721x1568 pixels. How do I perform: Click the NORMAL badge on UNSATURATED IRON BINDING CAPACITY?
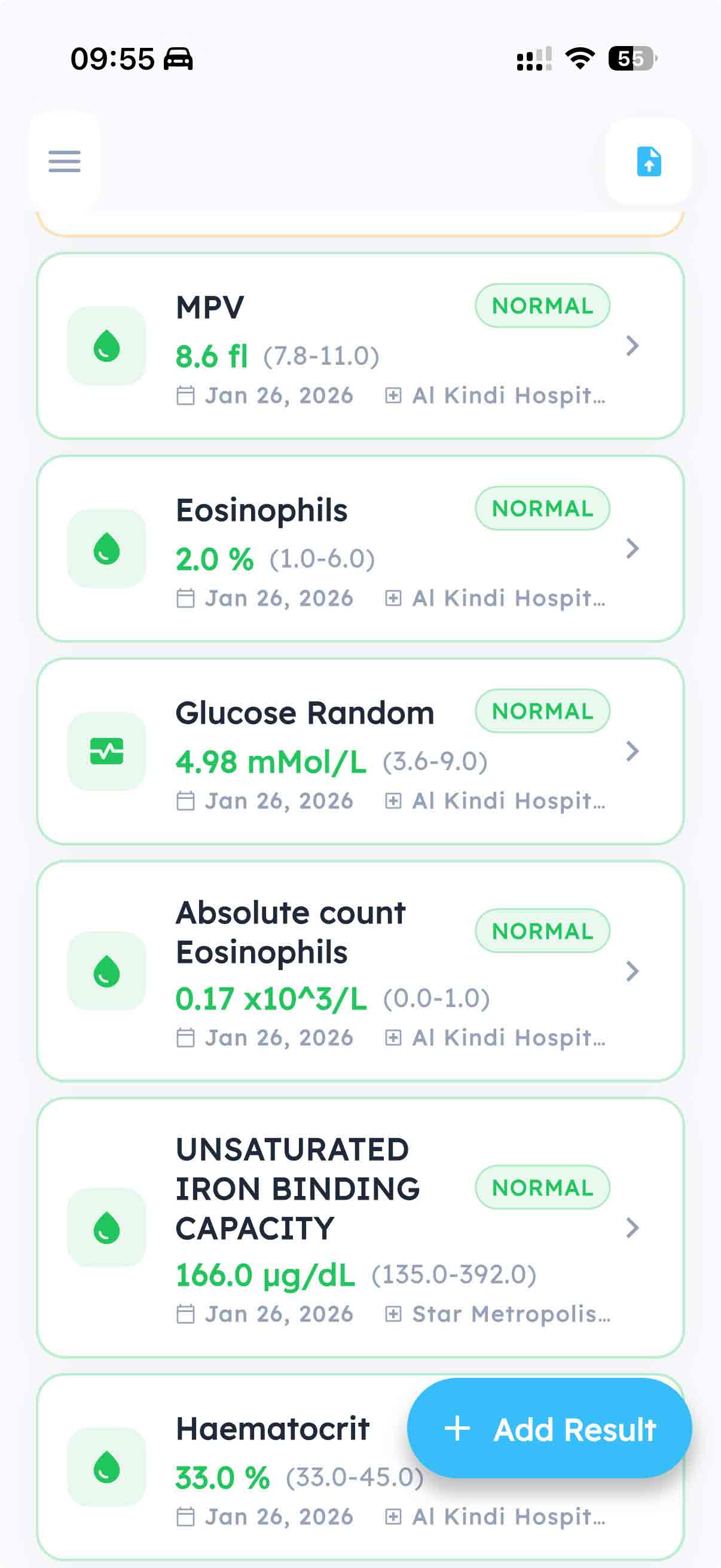542,1188
